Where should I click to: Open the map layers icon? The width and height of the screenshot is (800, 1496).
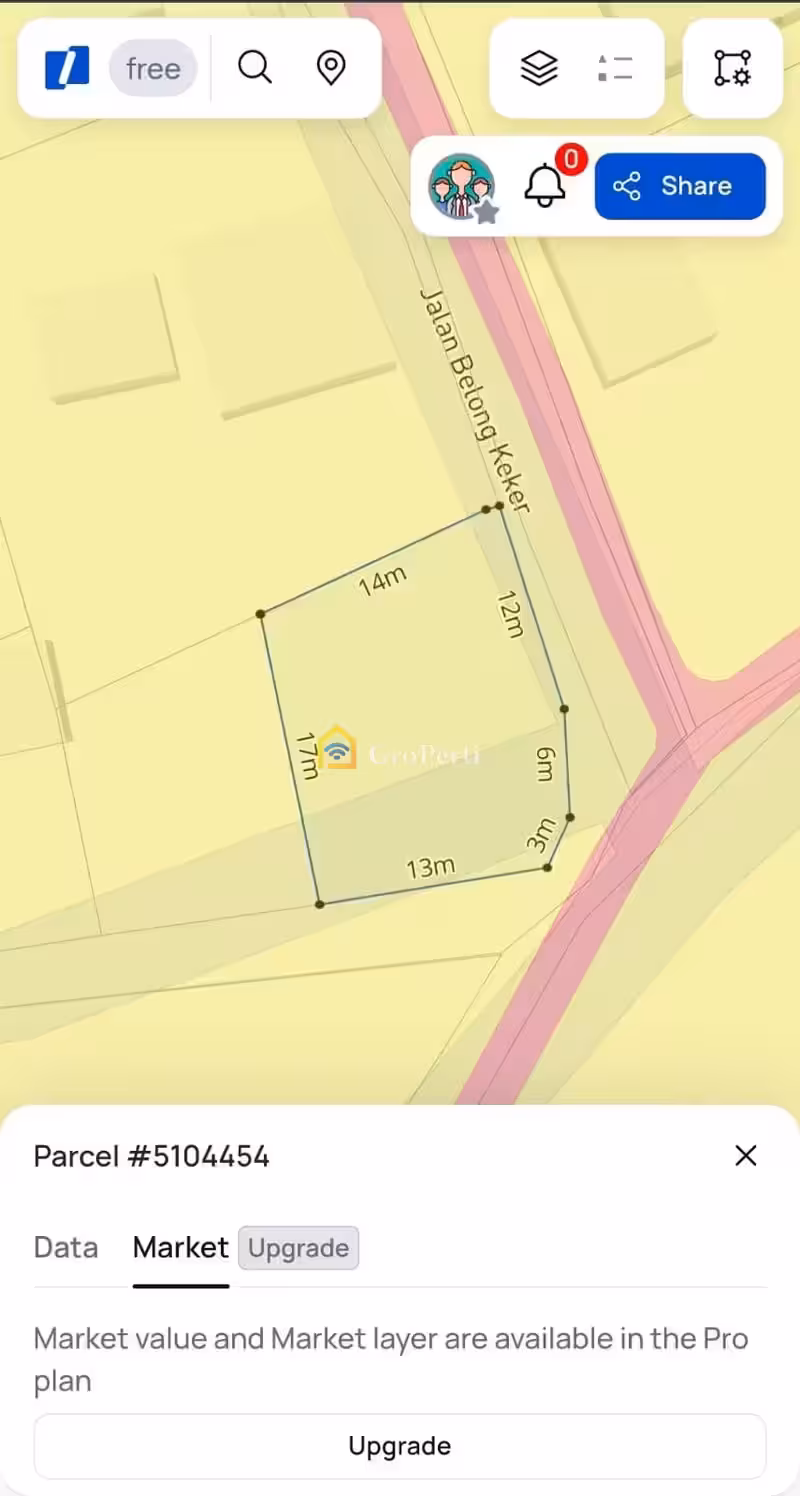click(x=539, y=68)
